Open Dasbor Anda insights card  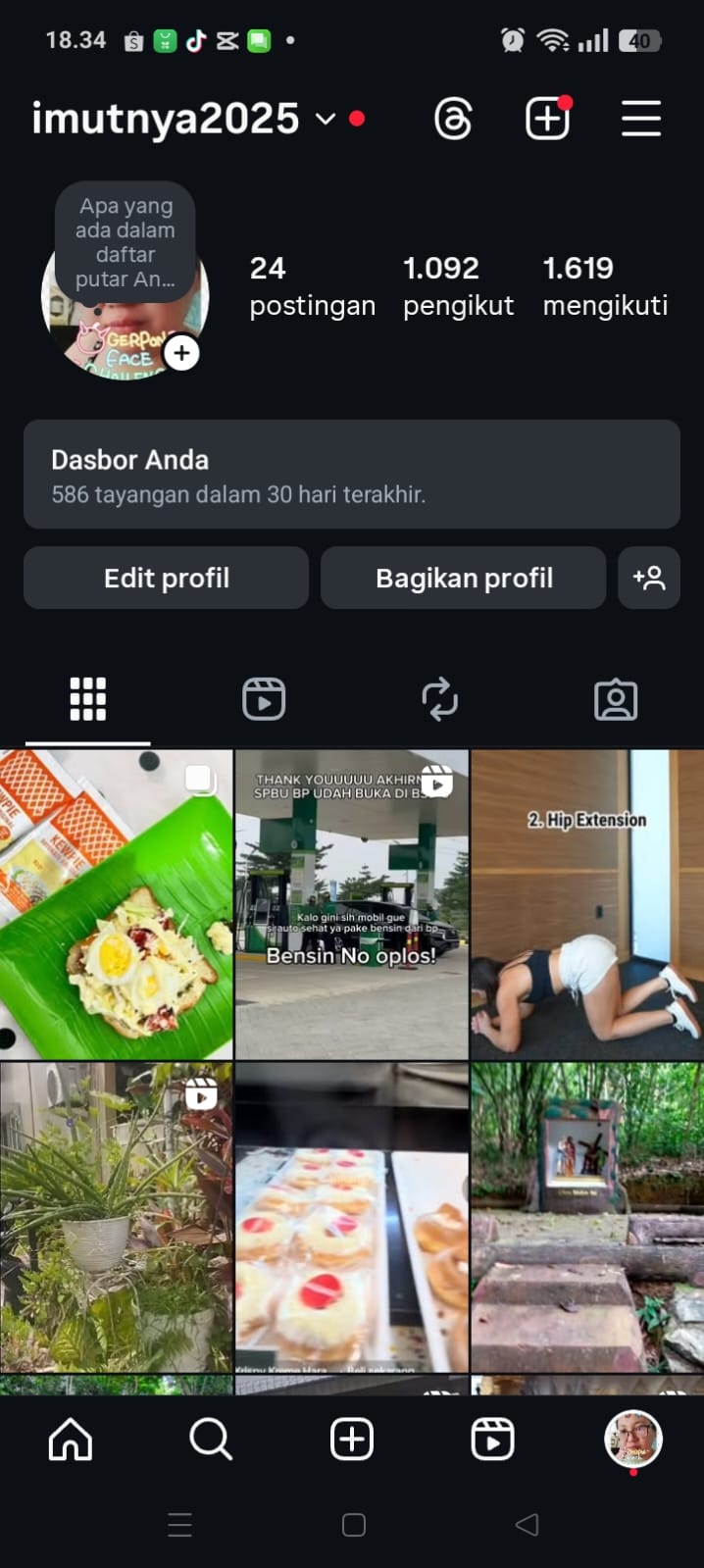(x=351, y=475)
